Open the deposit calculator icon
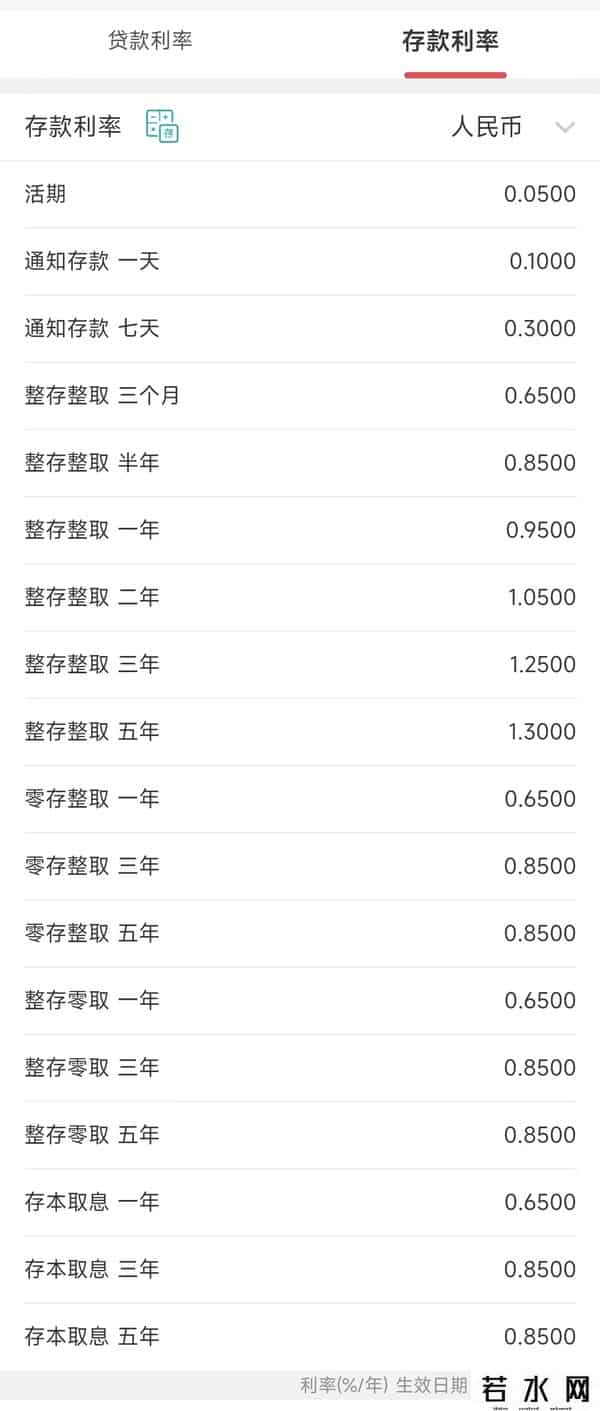600x1411 pixels. coord(162,126)
